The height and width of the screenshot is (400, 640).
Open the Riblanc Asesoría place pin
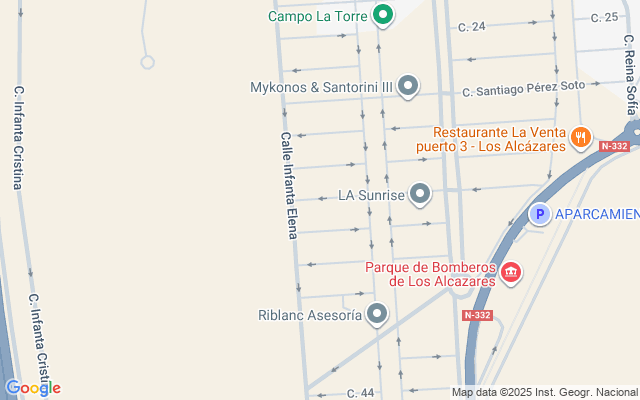pyautogui.click(x=377, y=315)
